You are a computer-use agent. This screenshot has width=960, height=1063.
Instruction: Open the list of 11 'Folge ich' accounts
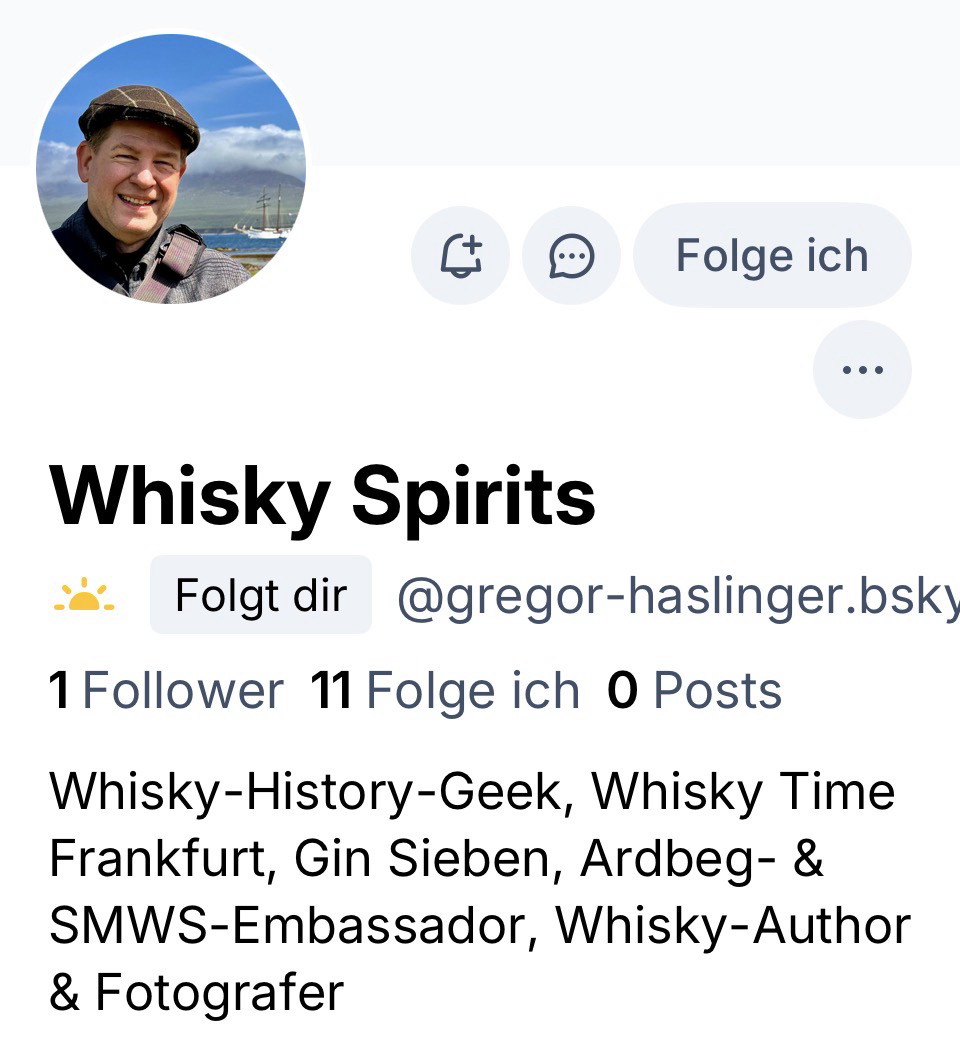(445, 692)
